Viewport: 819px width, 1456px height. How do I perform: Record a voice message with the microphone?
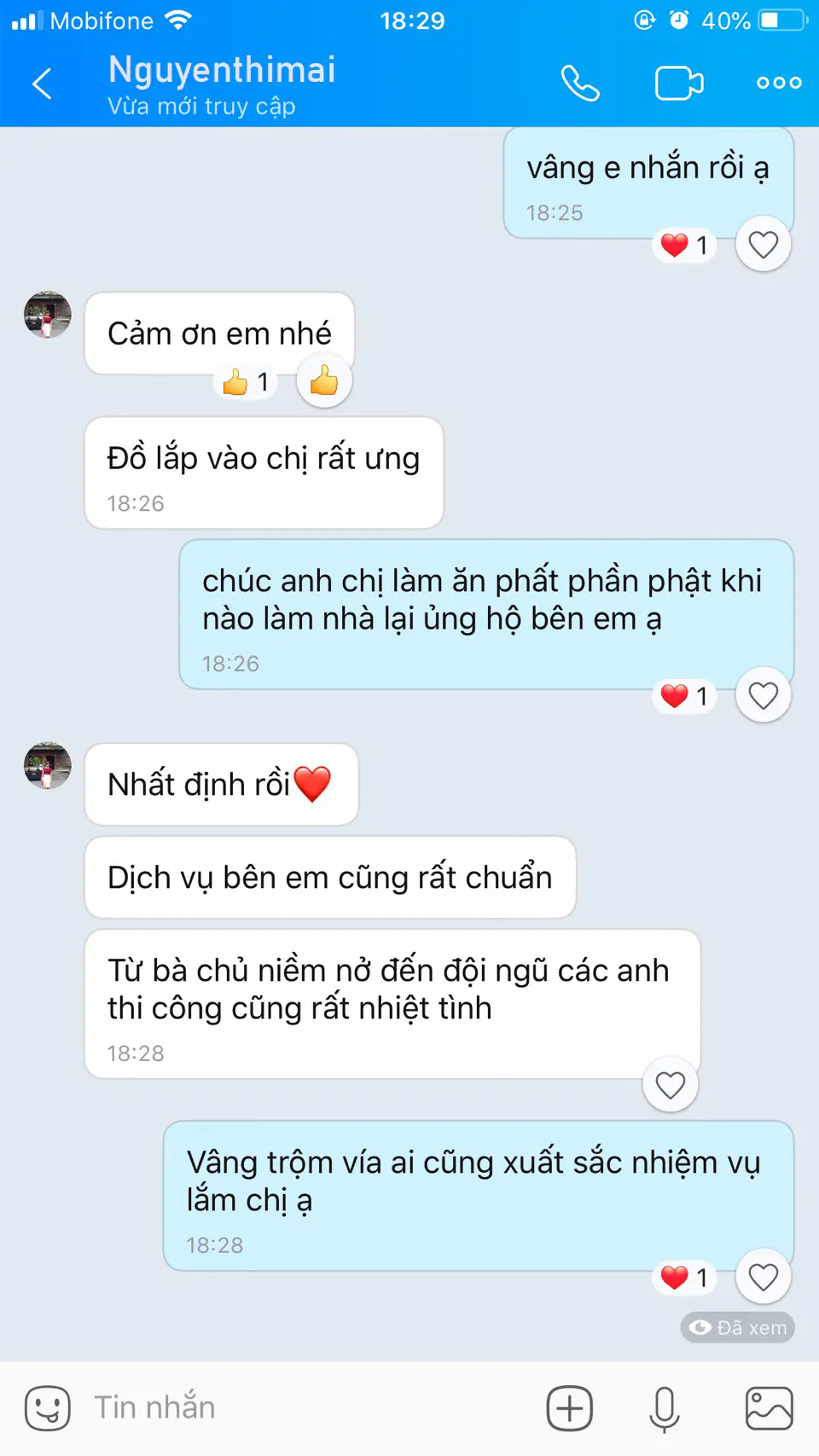(665, 1408)
